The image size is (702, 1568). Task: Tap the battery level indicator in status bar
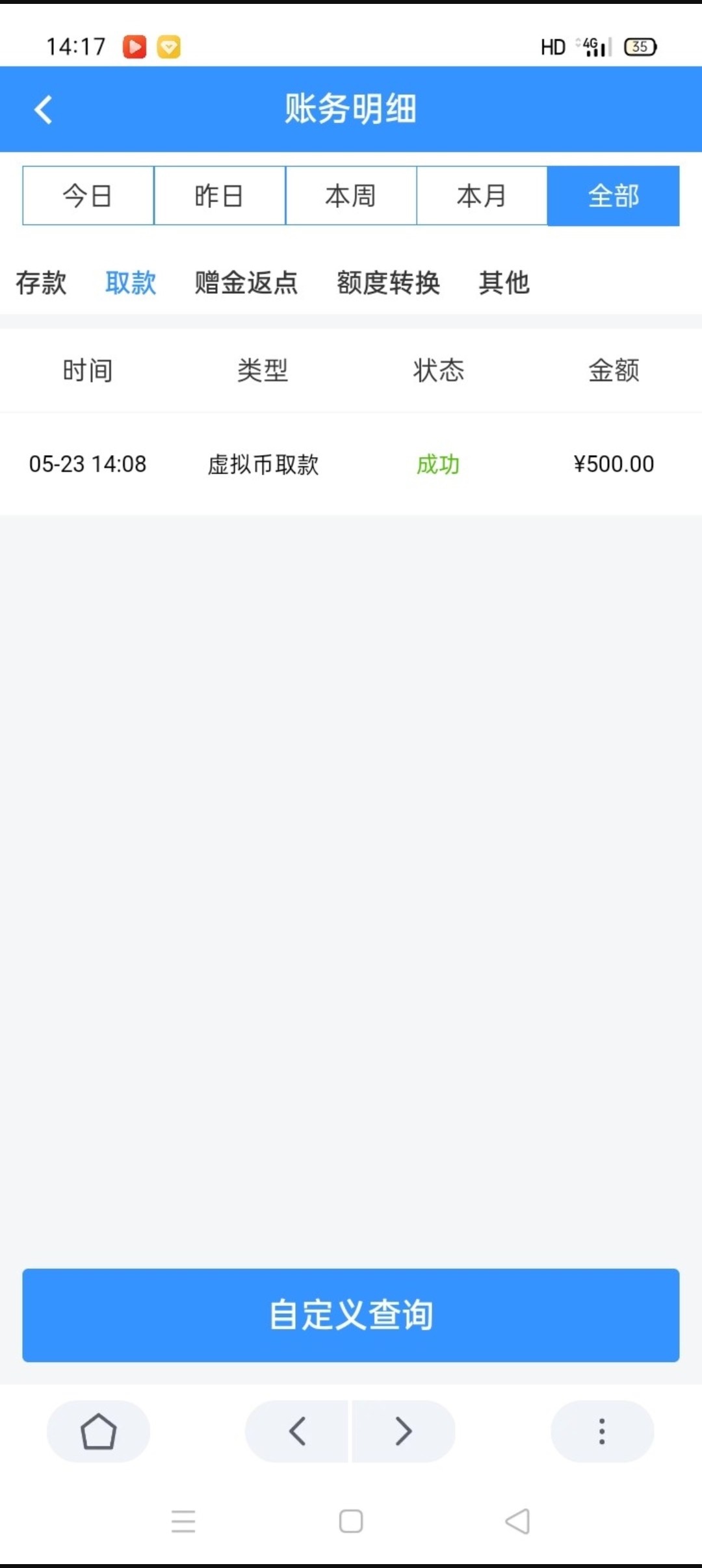[639, 46]
